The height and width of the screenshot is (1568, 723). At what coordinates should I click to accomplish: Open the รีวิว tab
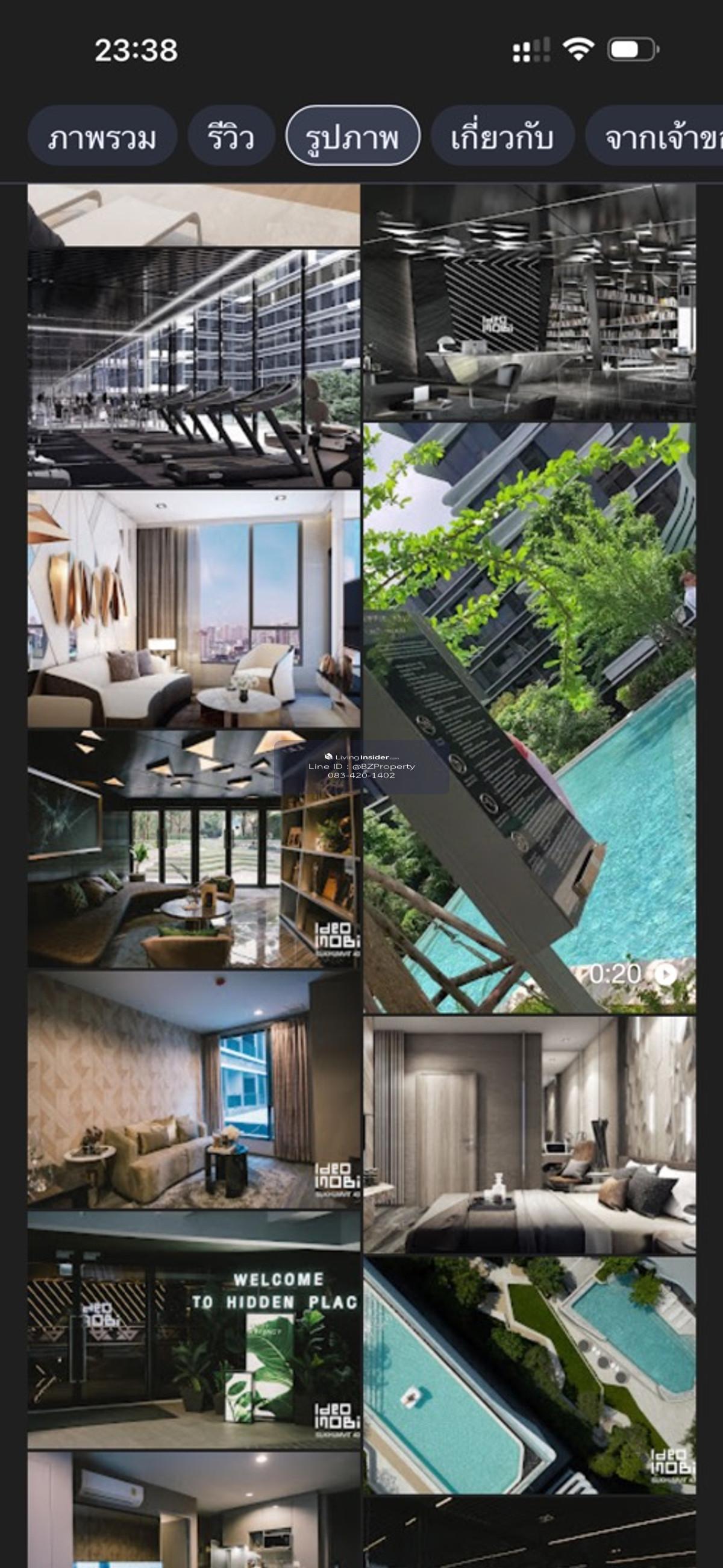tap(231, 136)
